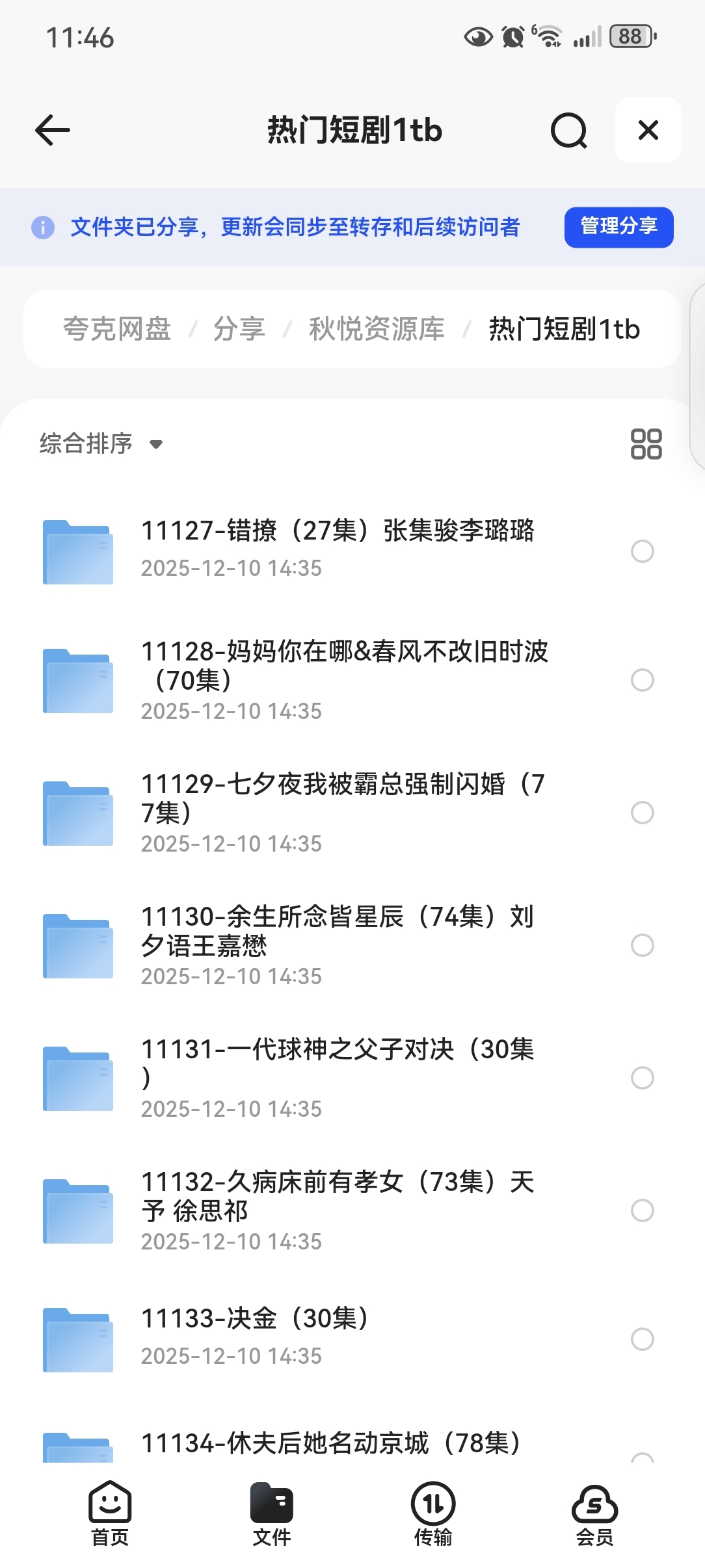The height and width of the screenshot is (1568, 705).
Task: Jump to 秋悦资源库 breadcrumb folder
Action: coord(377,329)
